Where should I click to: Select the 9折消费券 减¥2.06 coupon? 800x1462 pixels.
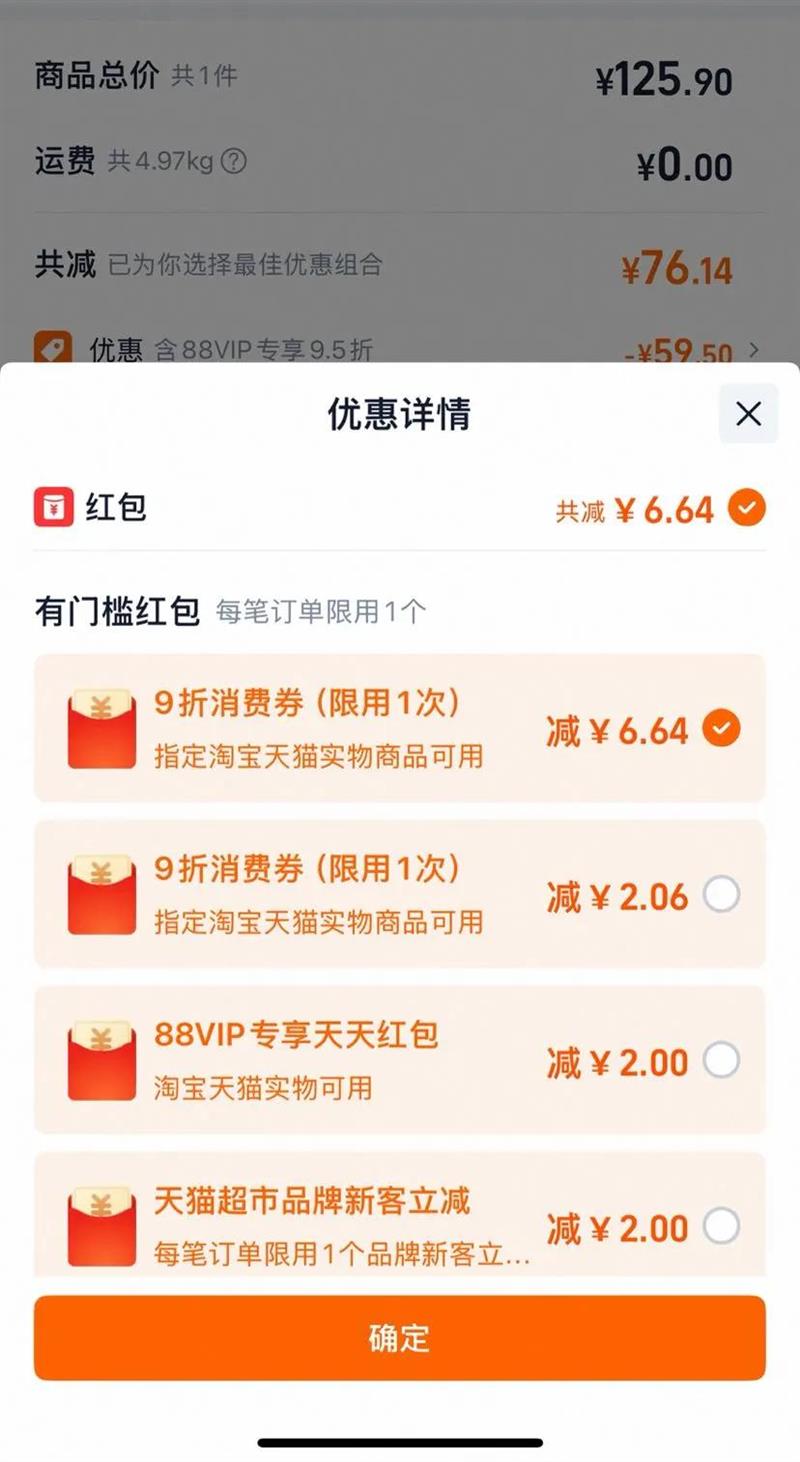(721, 895)
